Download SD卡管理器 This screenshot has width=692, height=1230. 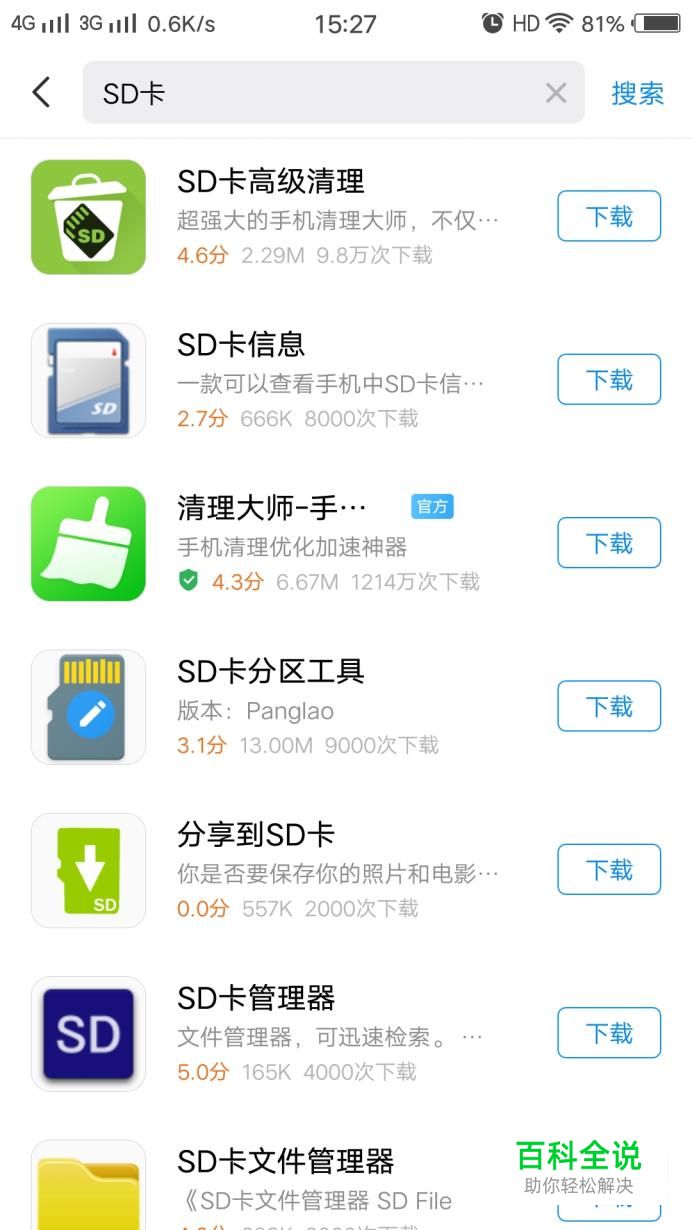(609, 1032)
